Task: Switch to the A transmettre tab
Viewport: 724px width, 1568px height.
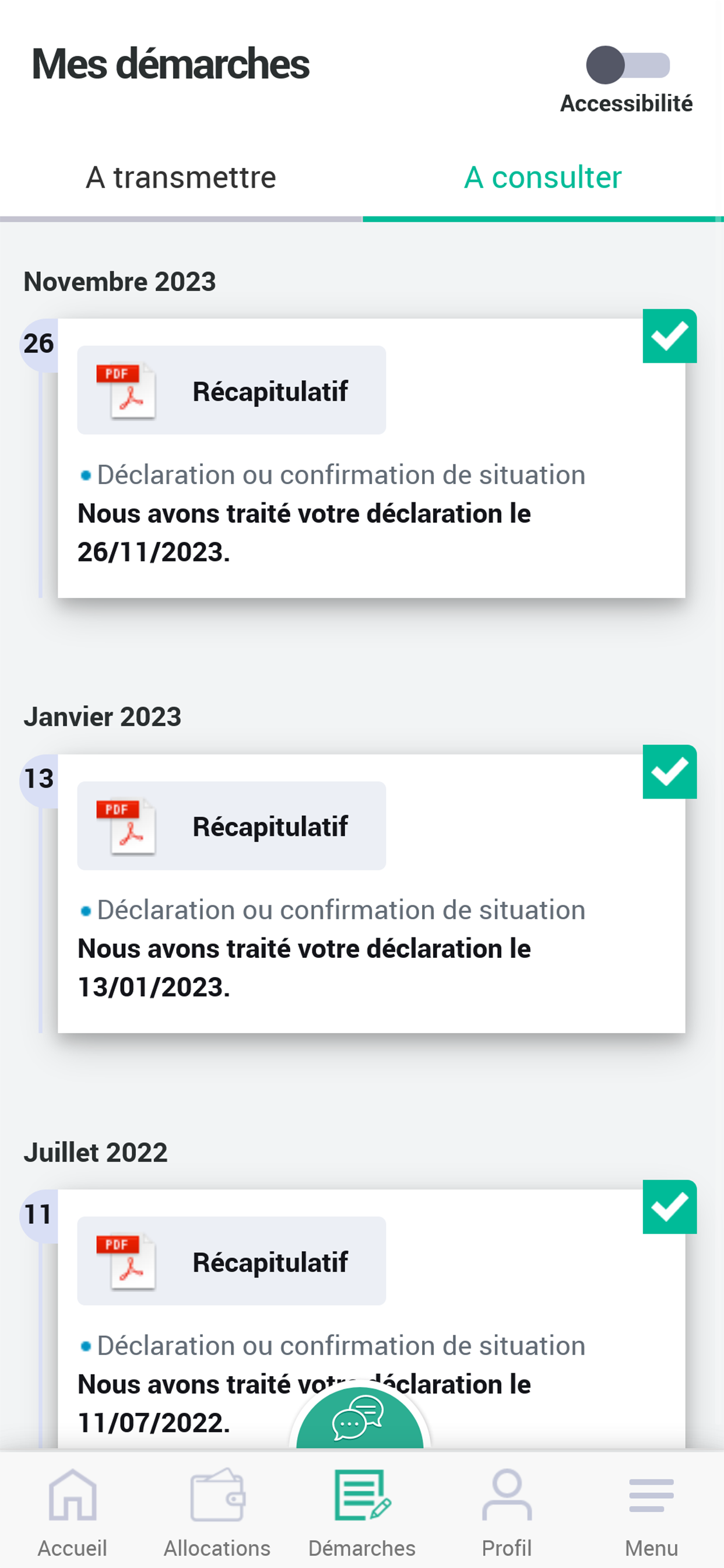Action: 181,177
